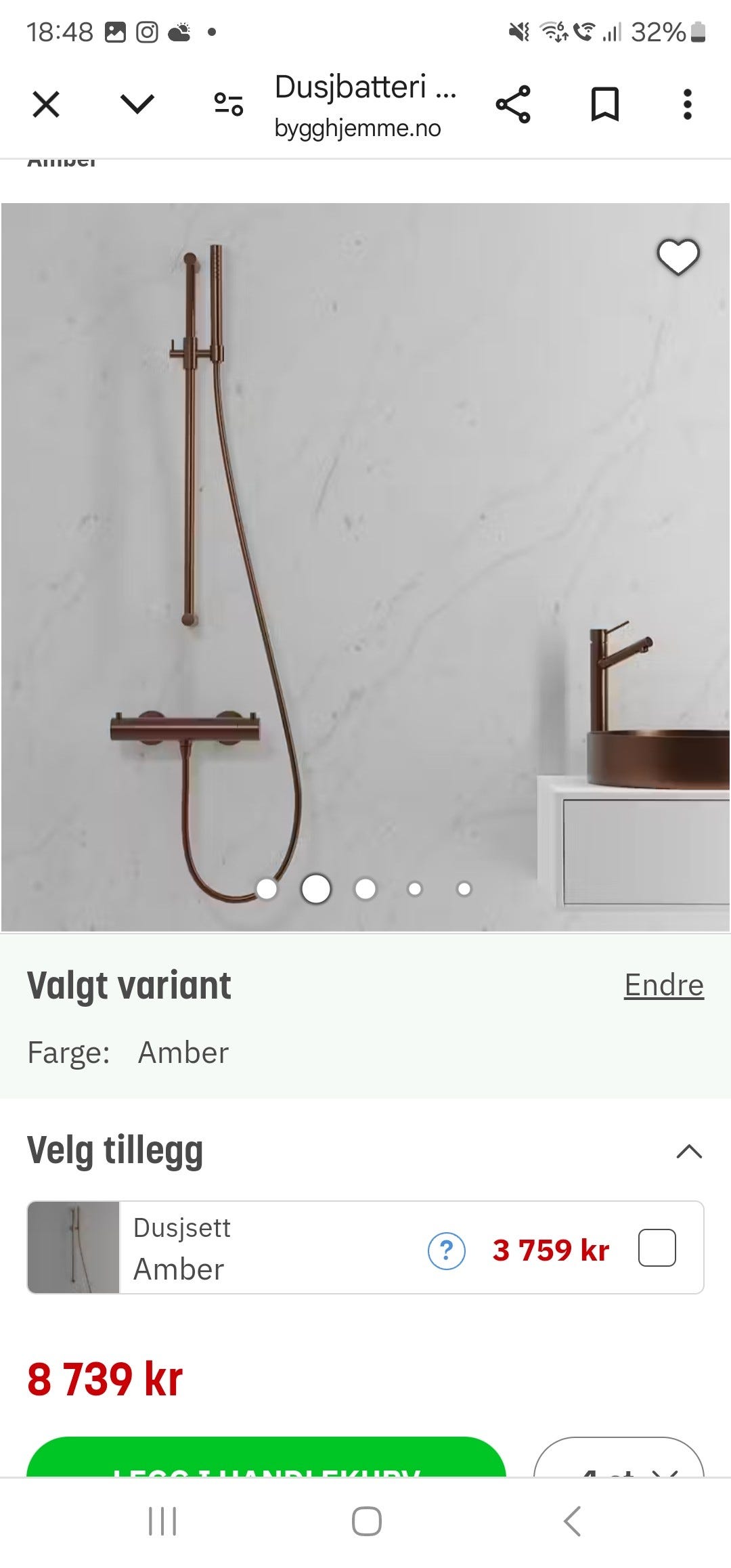Image resolution: width=731 pixels, height=1568 pixels.
Task: Collapse the Velg tillegg section
Action: point(688,1150)
